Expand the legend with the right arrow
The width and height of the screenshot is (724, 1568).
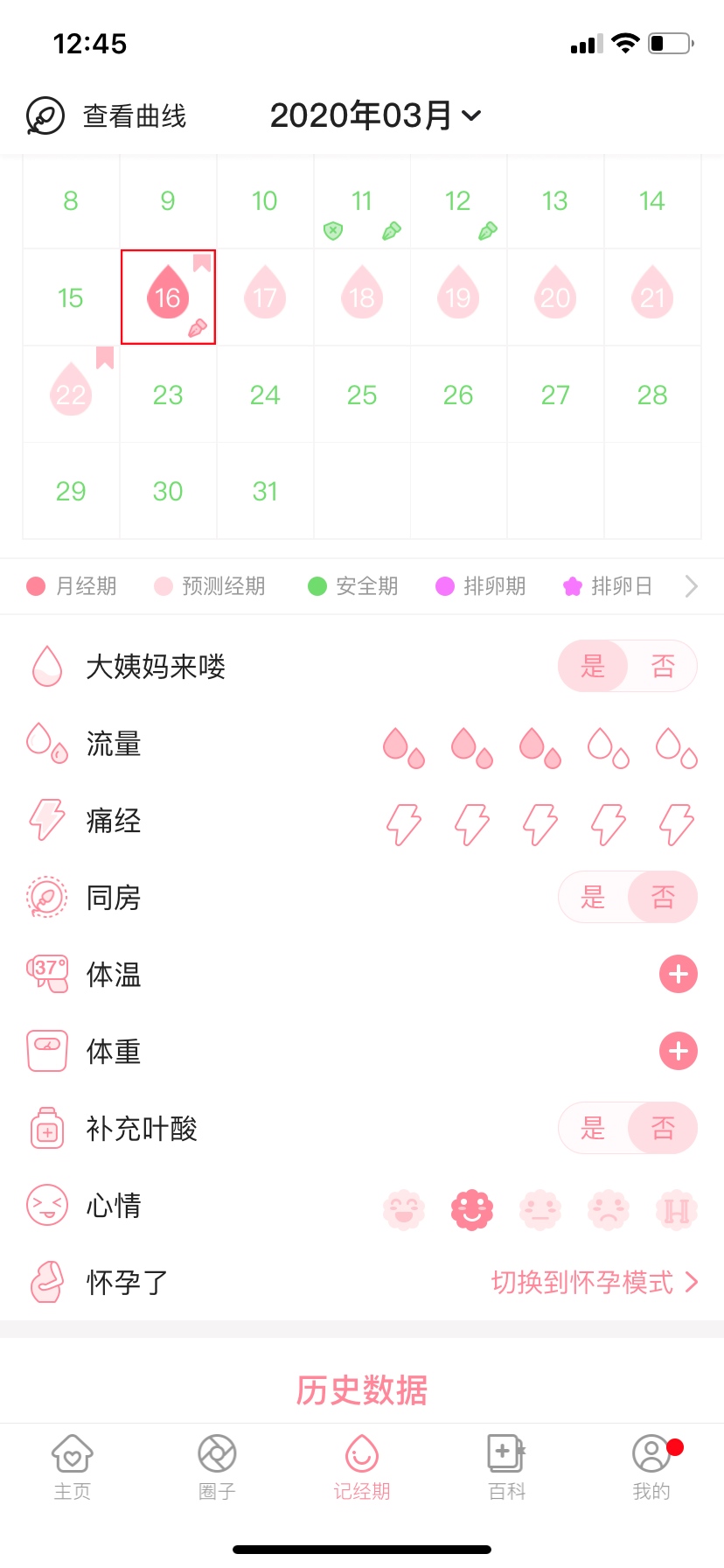(x=691, y=586)
